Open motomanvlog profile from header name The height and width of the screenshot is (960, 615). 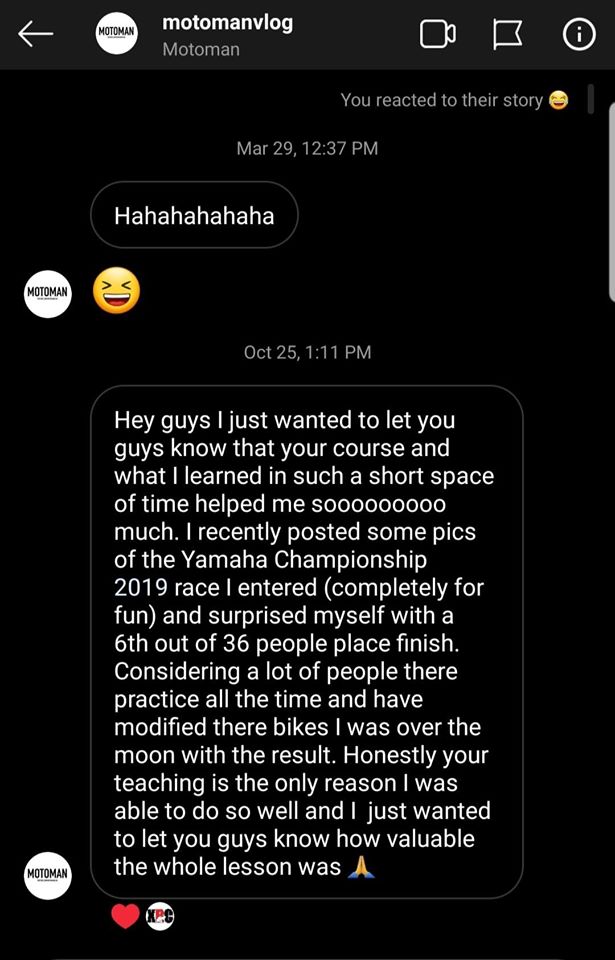227,23
